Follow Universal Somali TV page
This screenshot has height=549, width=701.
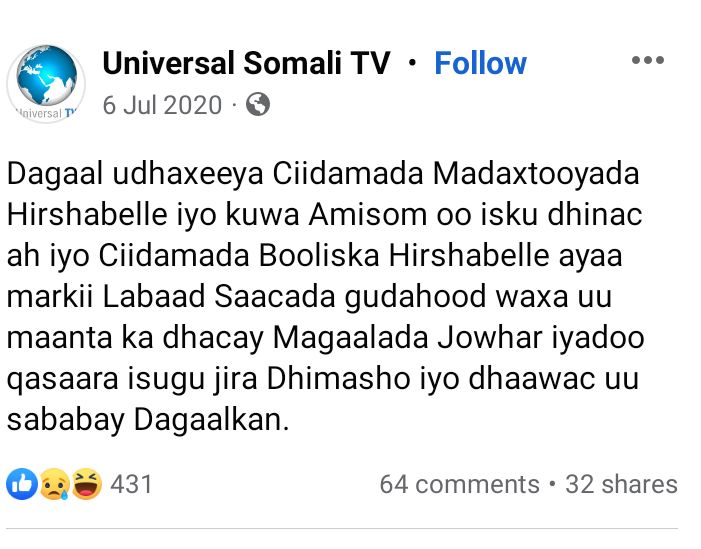(480, 63)
